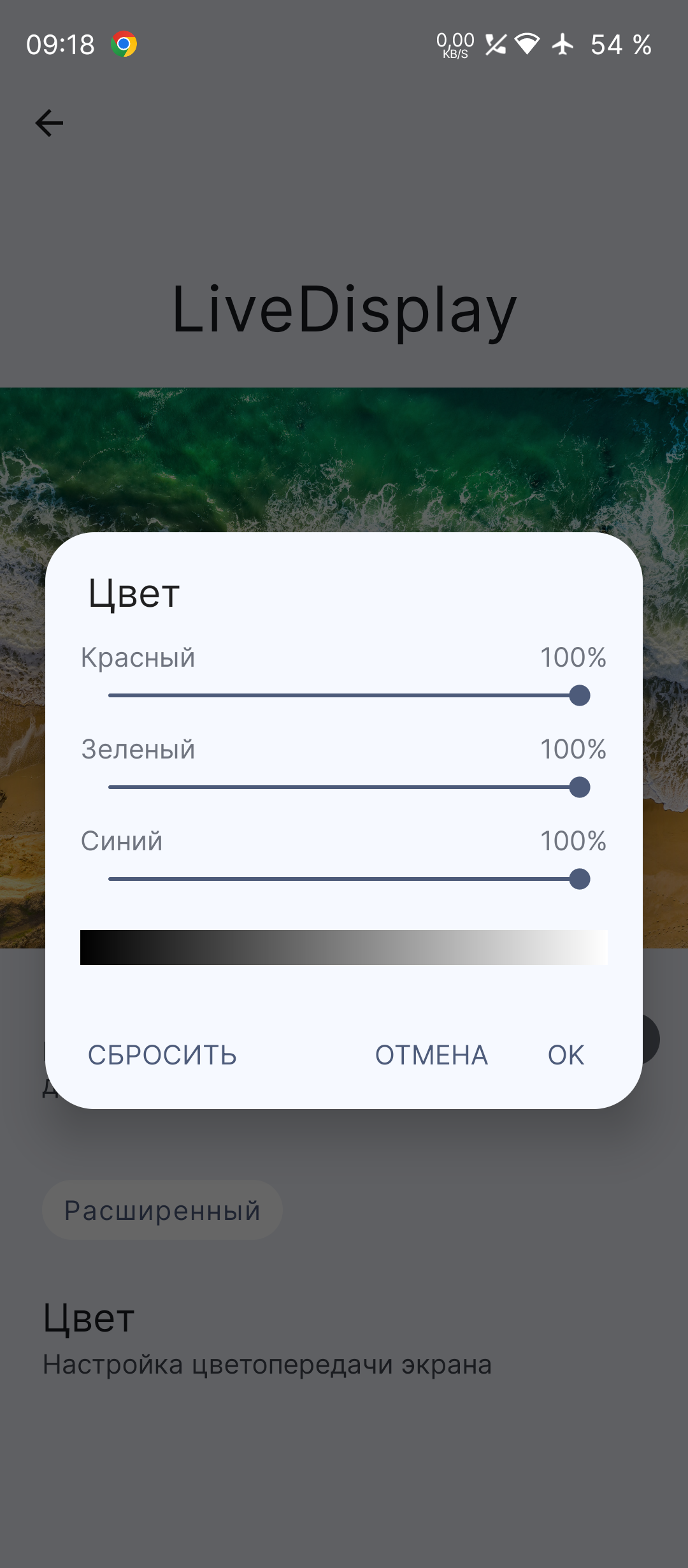The image size is (688, 1568).
Task: Confirm color settings with OK
Action: (566, 1055)
